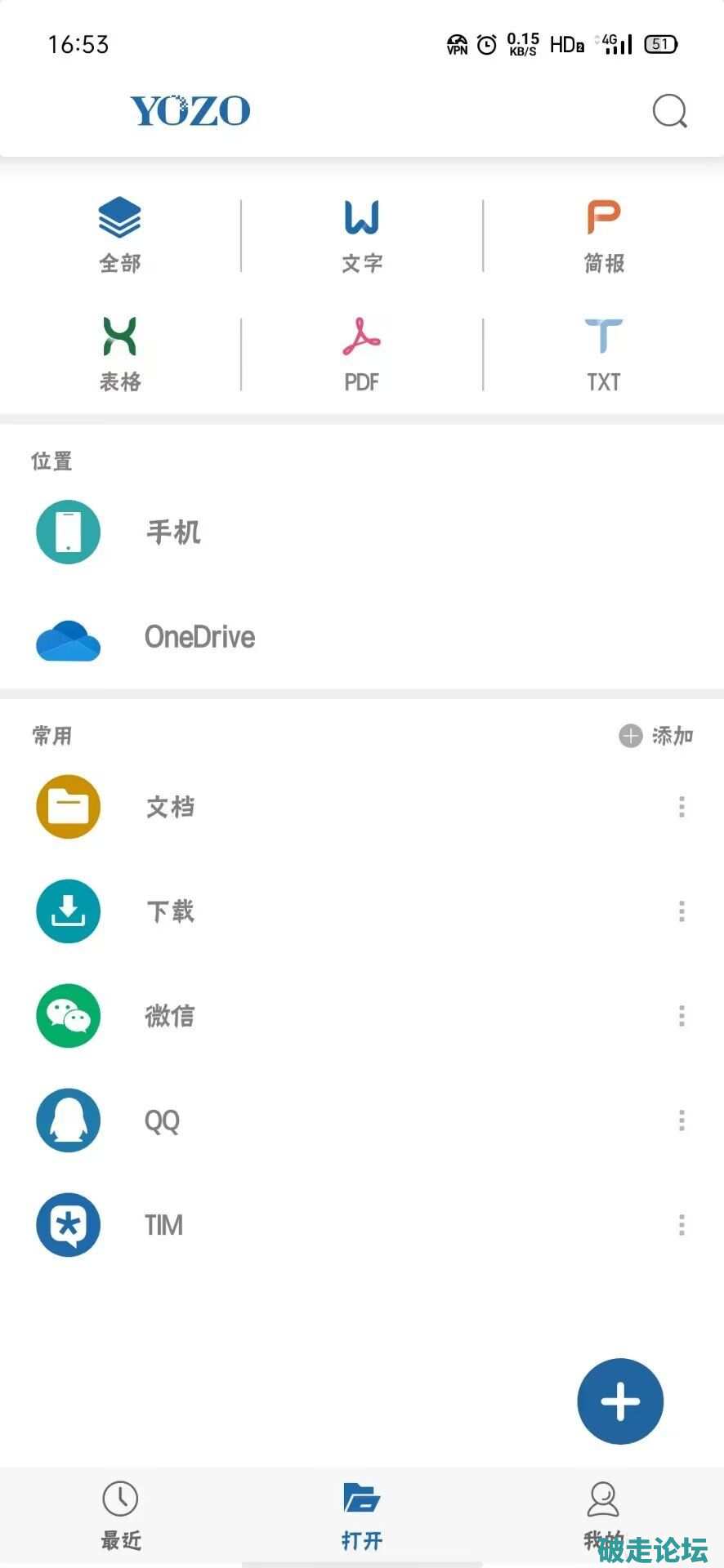The image size is (724, 1568).
Task: Open the 下载 folder
Action: click(170, 911)
